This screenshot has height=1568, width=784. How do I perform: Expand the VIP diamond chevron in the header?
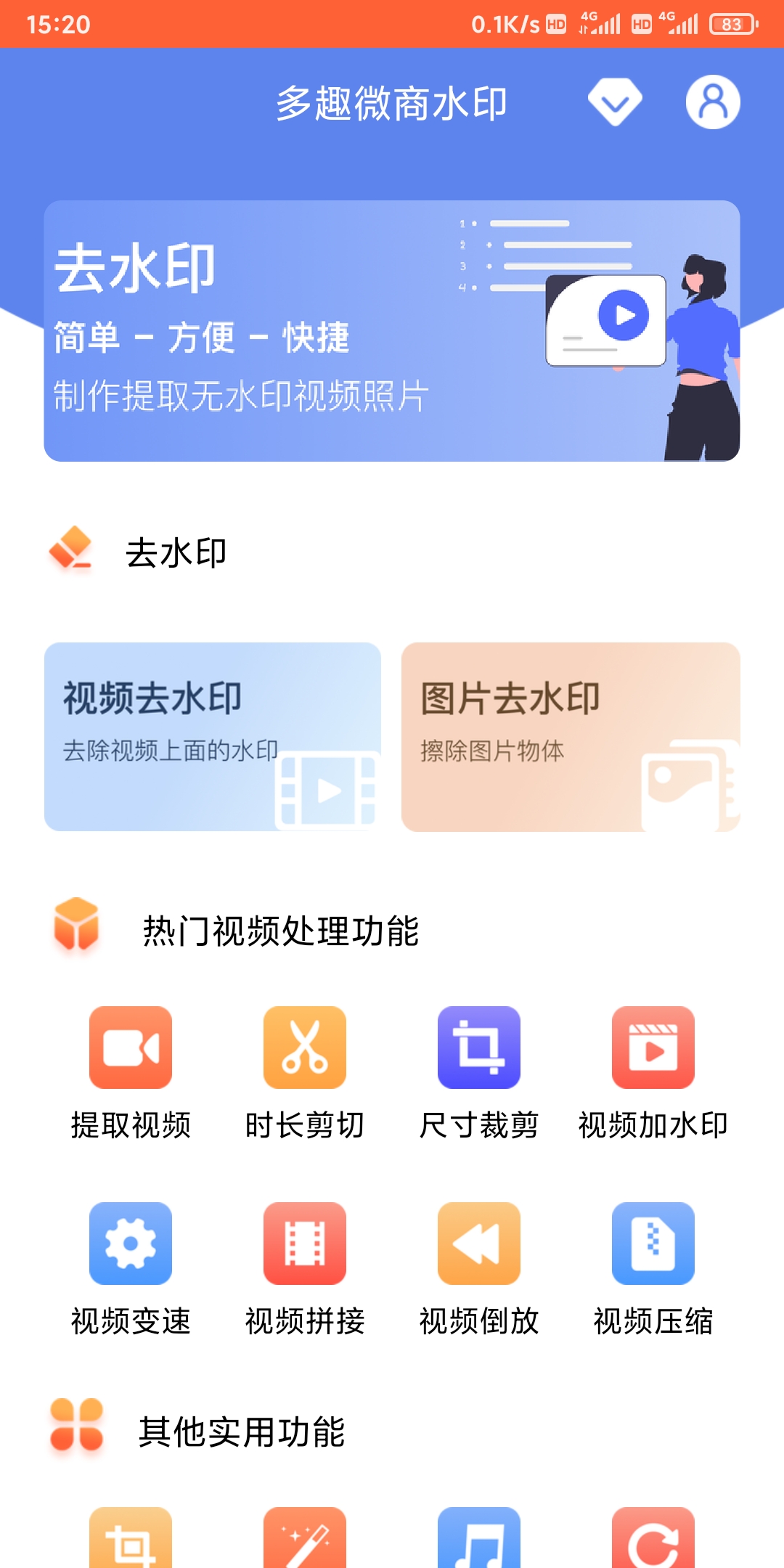[x=614, y=102]
